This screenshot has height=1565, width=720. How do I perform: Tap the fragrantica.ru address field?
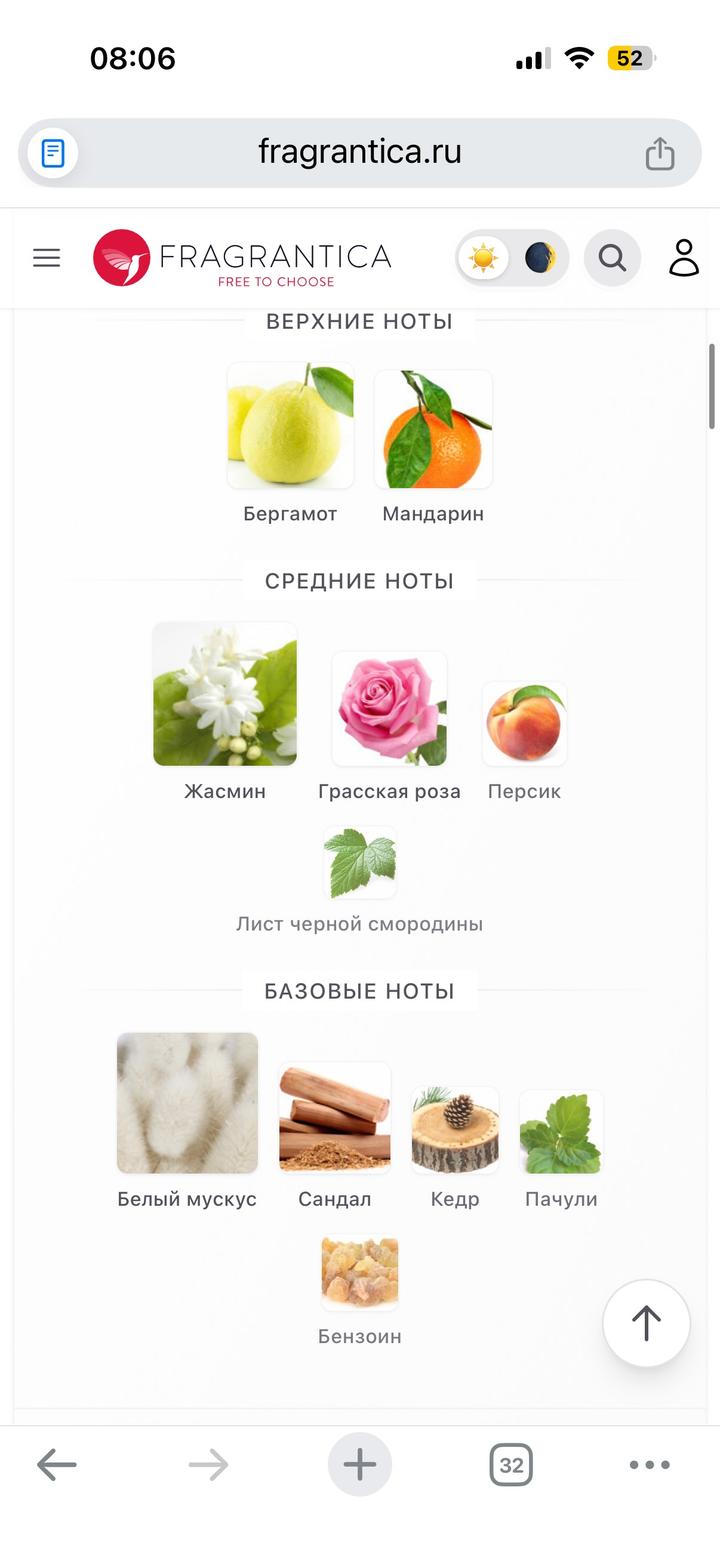(359, 152)
